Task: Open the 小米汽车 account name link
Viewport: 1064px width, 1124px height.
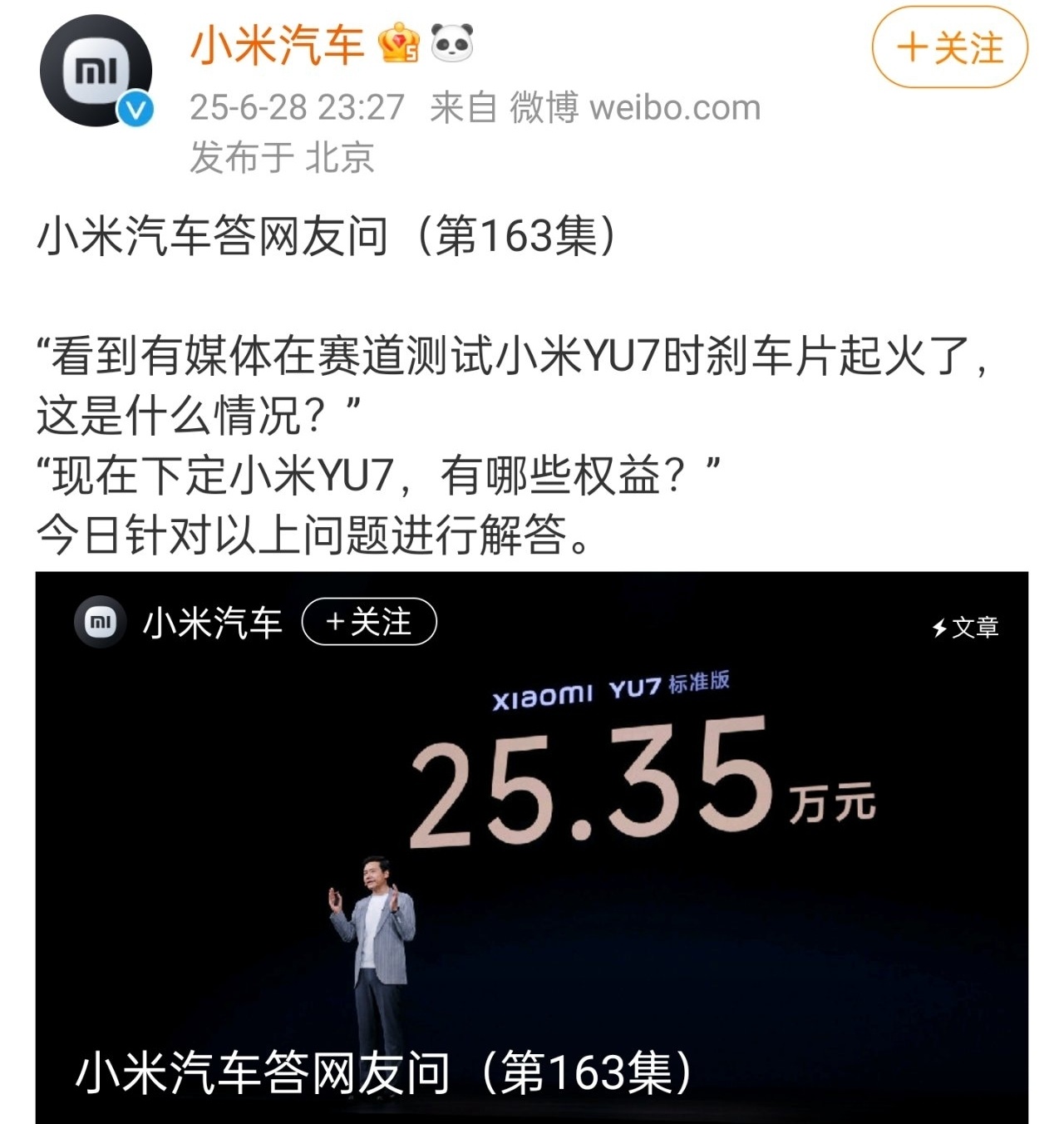Action: click(277, 45)
